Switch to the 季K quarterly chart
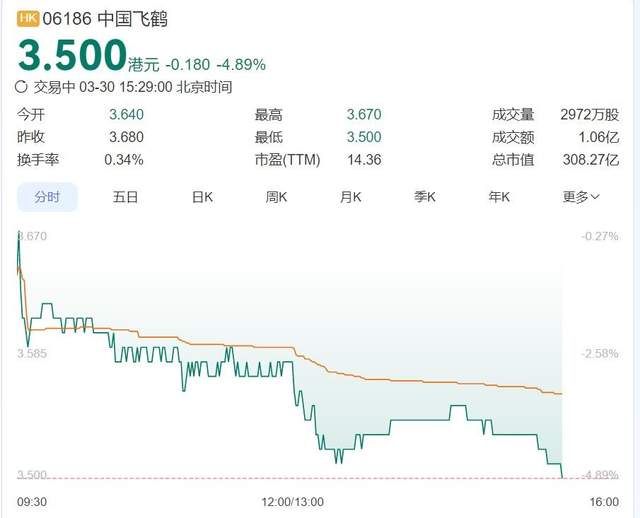Screen dimensions: 640x518 pyautogui.click(x=425, y=197)
